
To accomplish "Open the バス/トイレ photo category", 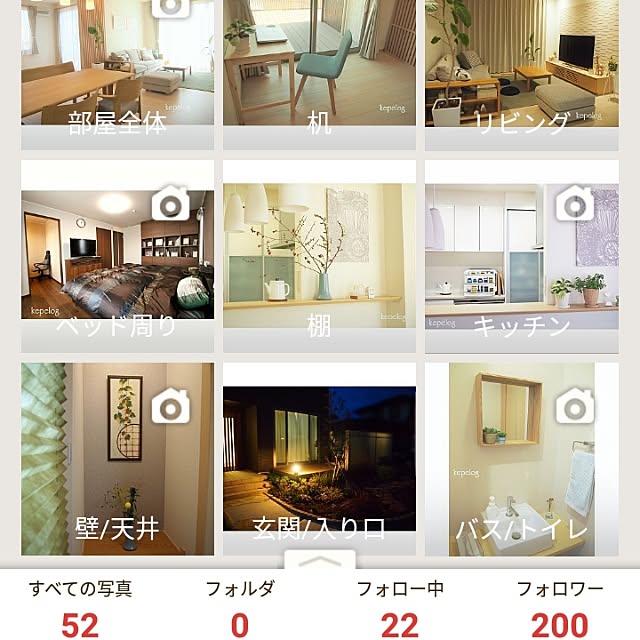I will 521,460.
